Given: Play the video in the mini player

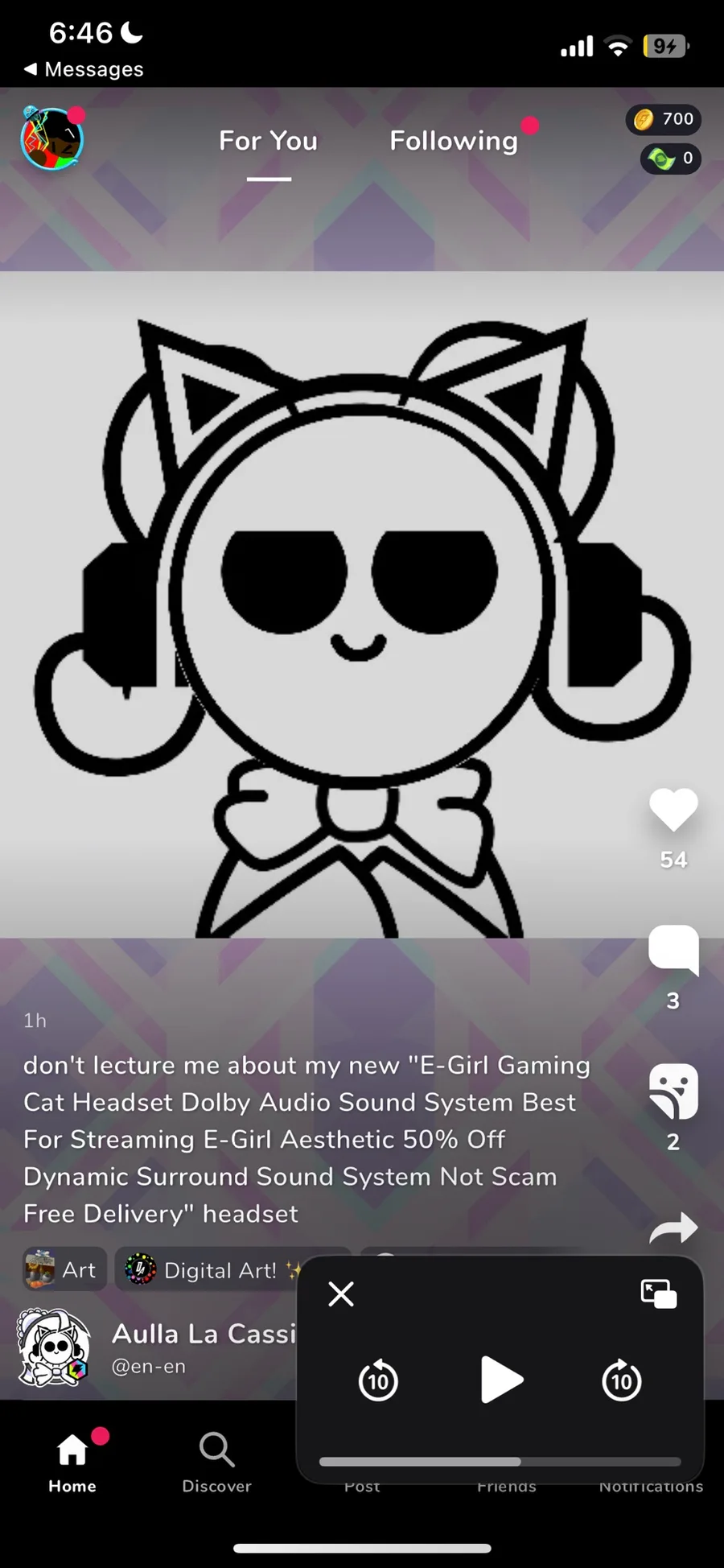Looking at the screenshot, I should click(x=500, y=1380).
